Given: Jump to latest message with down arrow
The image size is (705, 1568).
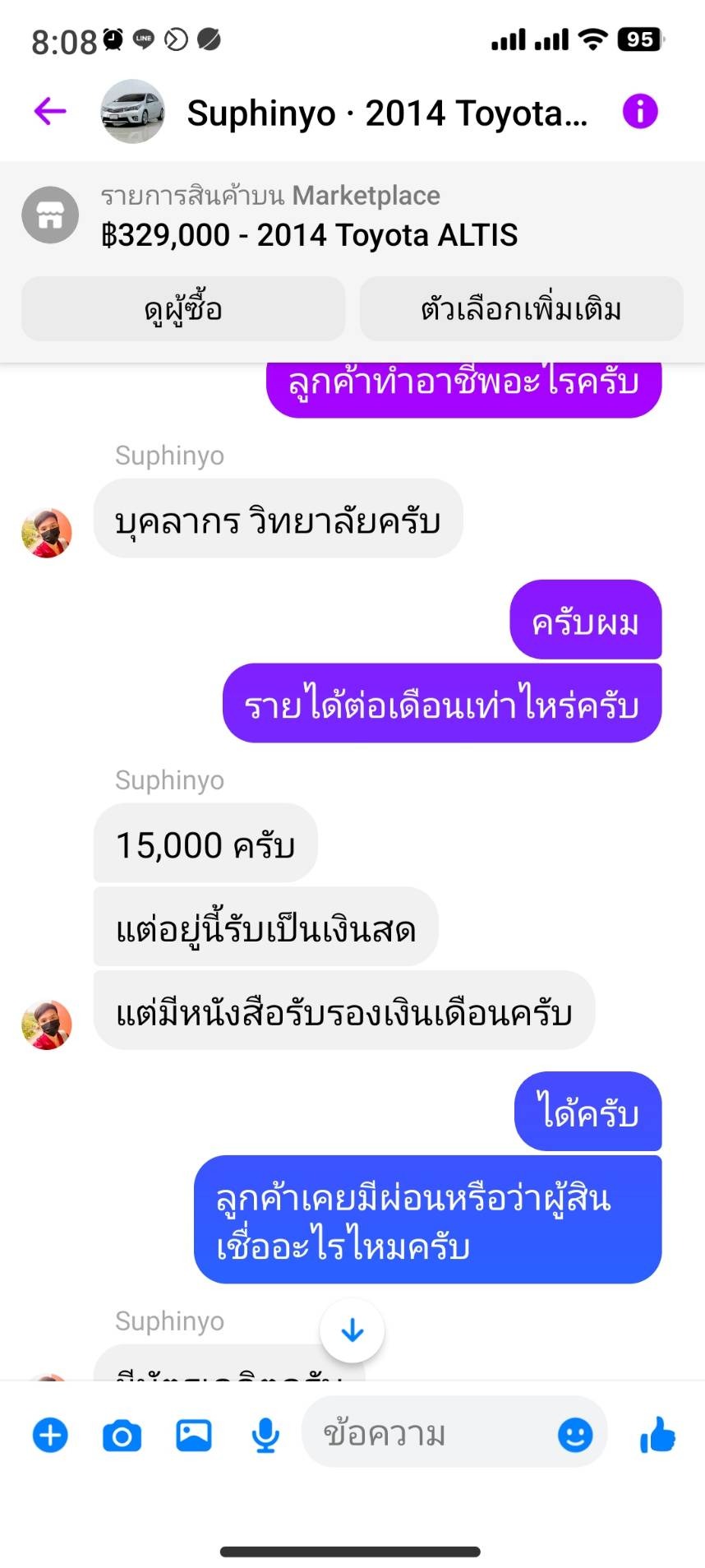Looking at the screenshot, I should 352,1330.
